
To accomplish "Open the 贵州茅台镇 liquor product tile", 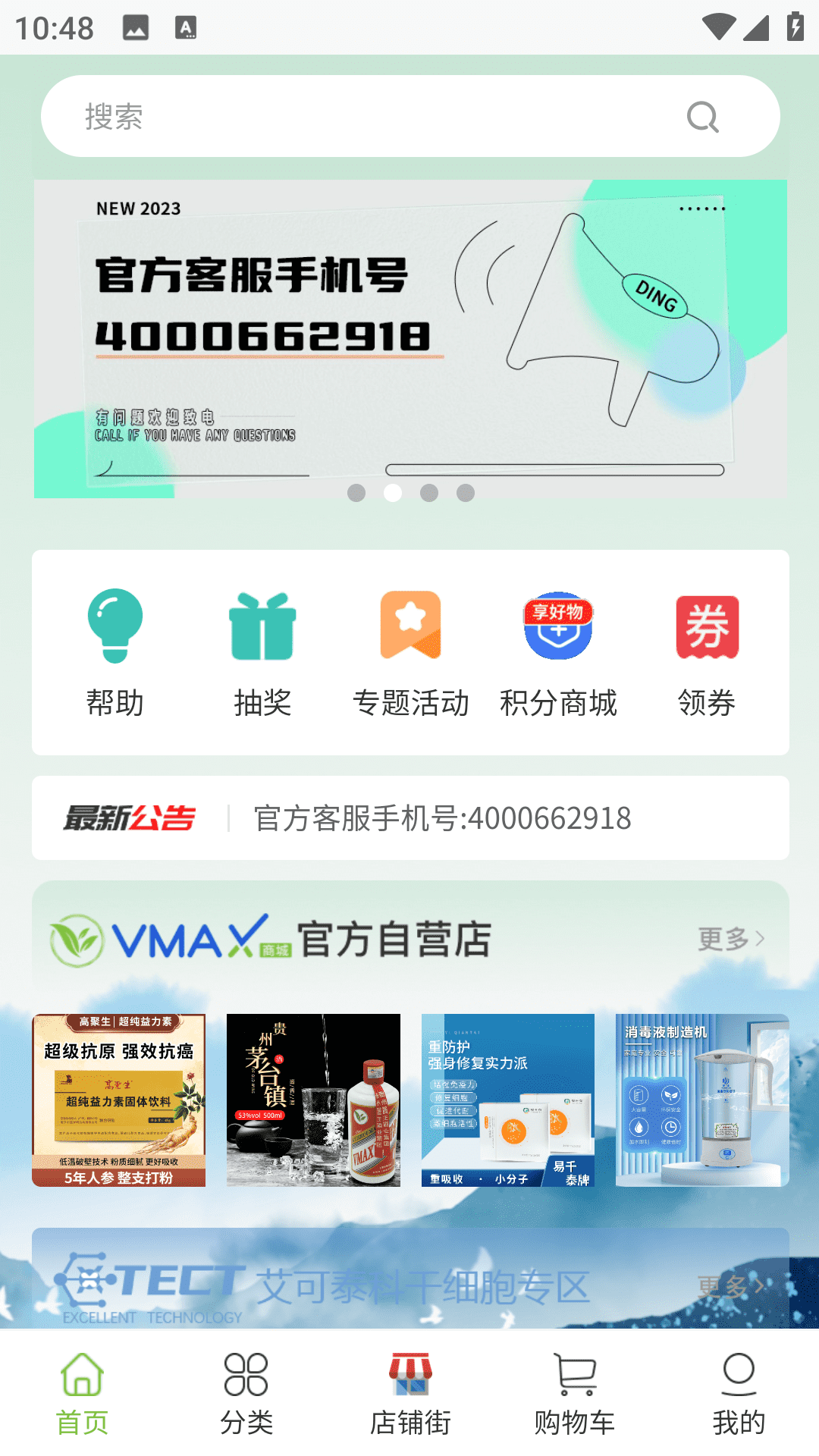I will (x=313, y=1100).
